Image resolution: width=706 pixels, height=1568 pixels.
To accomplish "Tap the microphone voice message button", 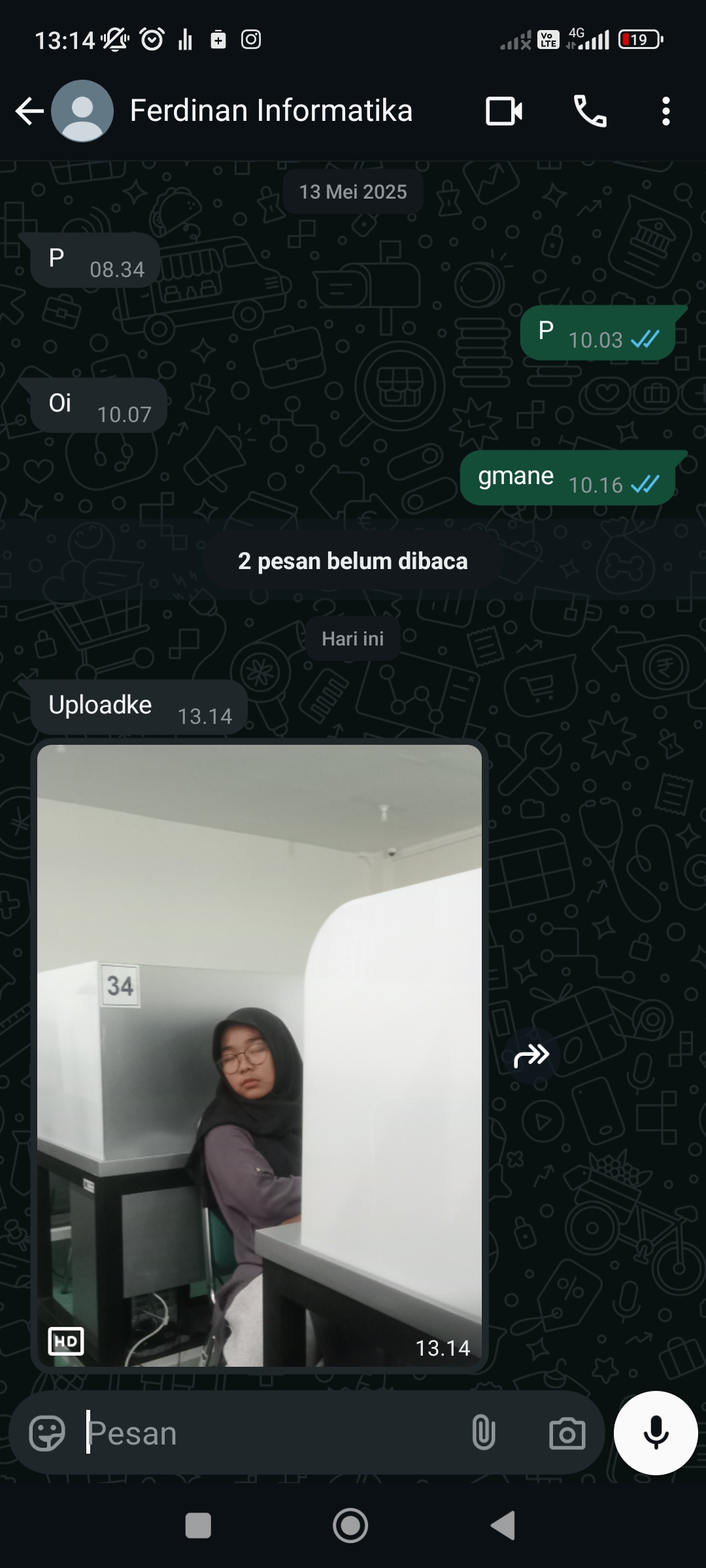I will pyautogui.click(x=656, y=1433).
